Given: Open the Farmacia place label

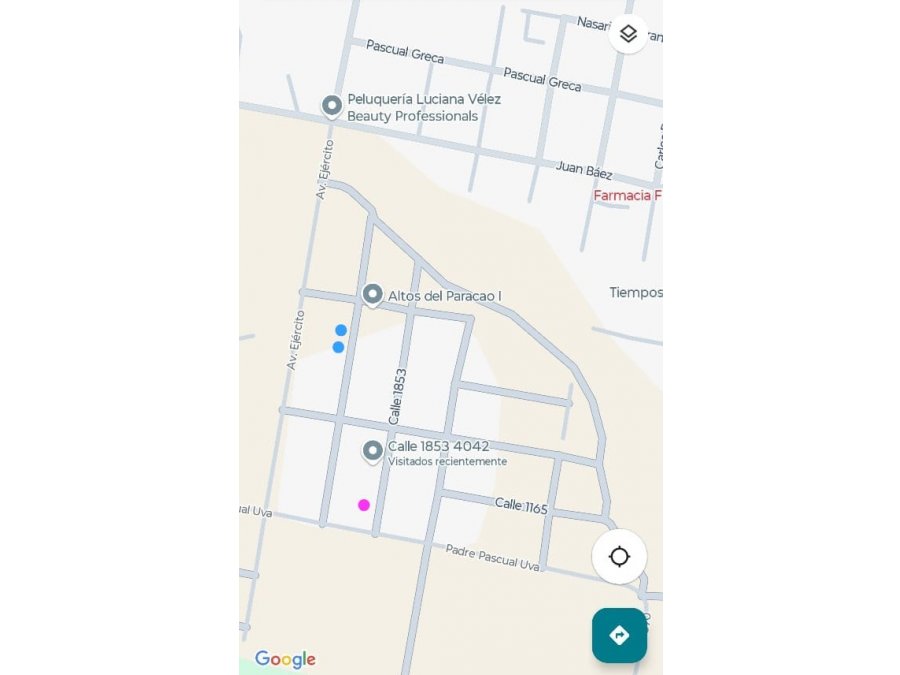Looking at the screenshot, I should click(x=627, y=196).
